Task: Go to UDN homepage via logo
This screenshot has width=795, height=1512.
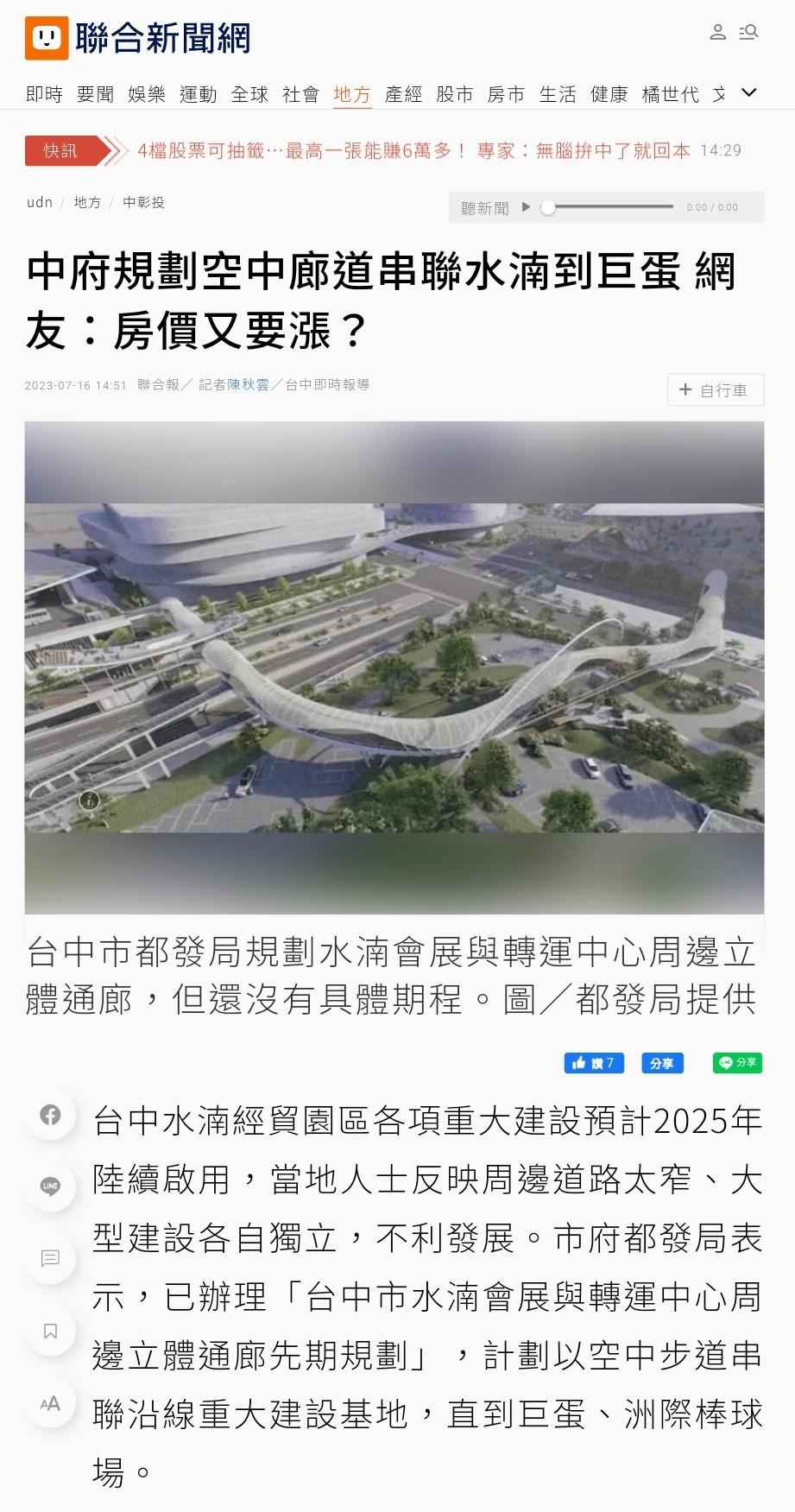Action: (138, 38)
